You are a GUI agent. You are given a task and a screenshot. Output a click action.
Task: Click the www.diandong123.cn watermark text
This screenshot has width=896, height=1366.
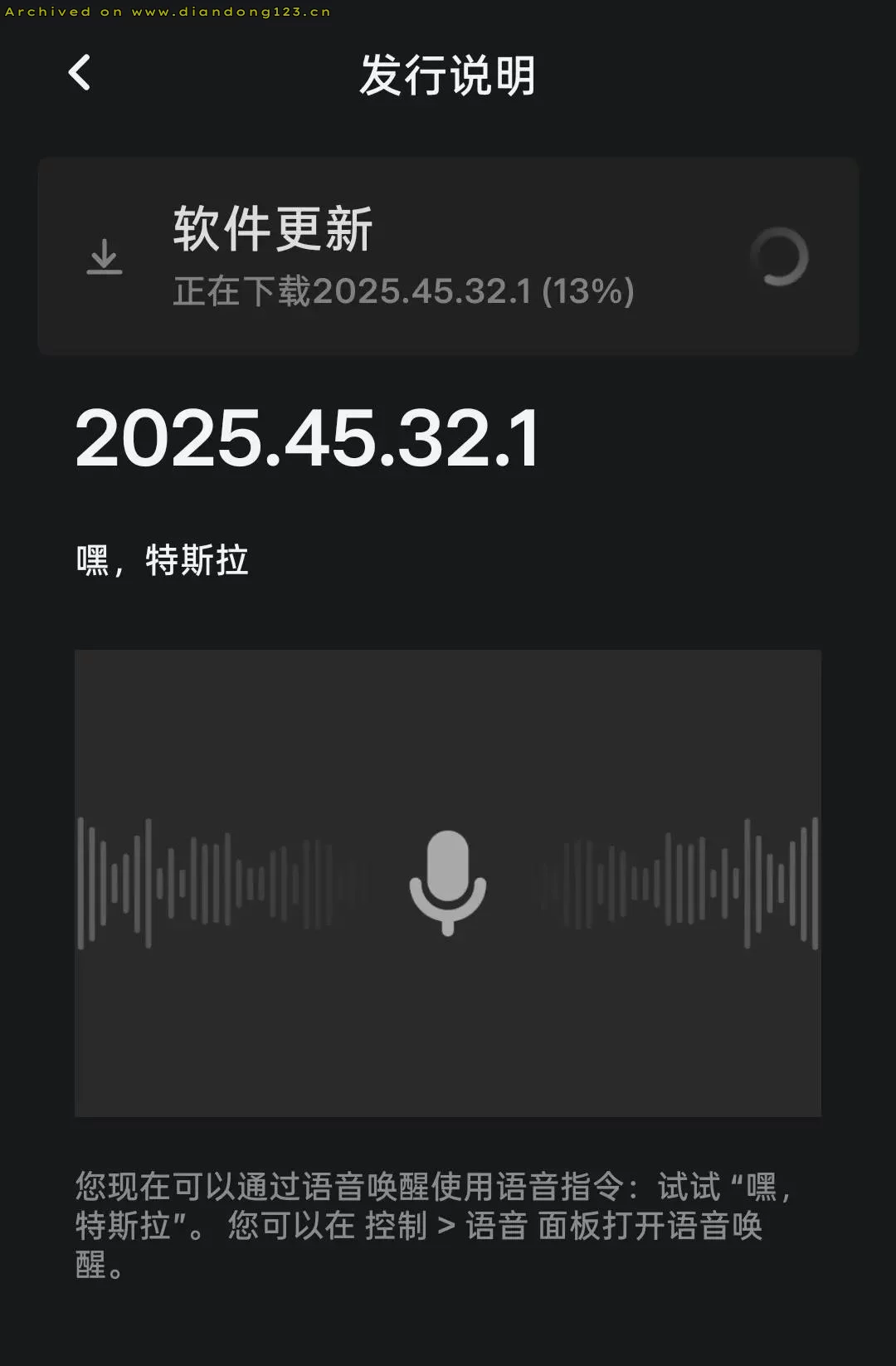point(166,12)
